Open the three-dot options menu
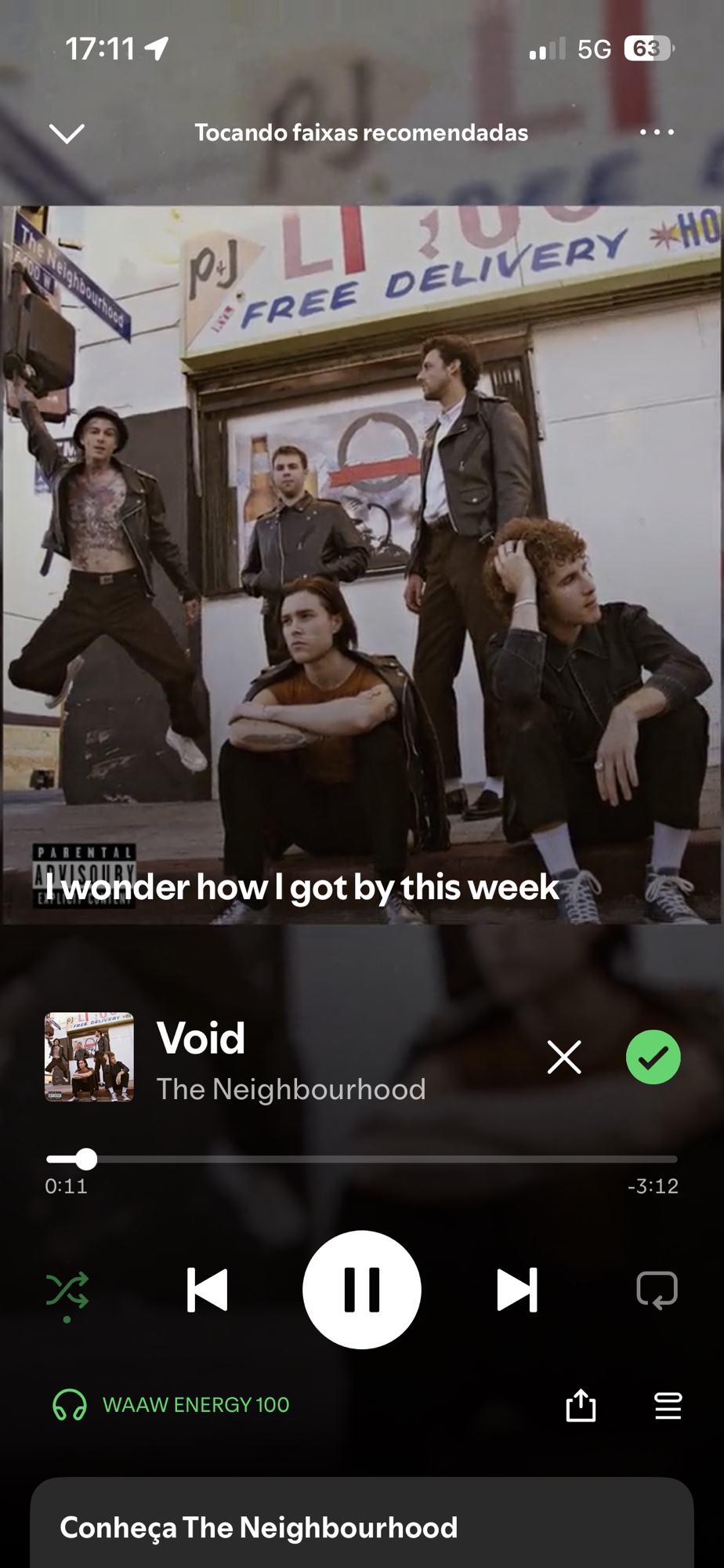Image resolution: width=724 pixels, height=1568 pixels. [657, 132]
